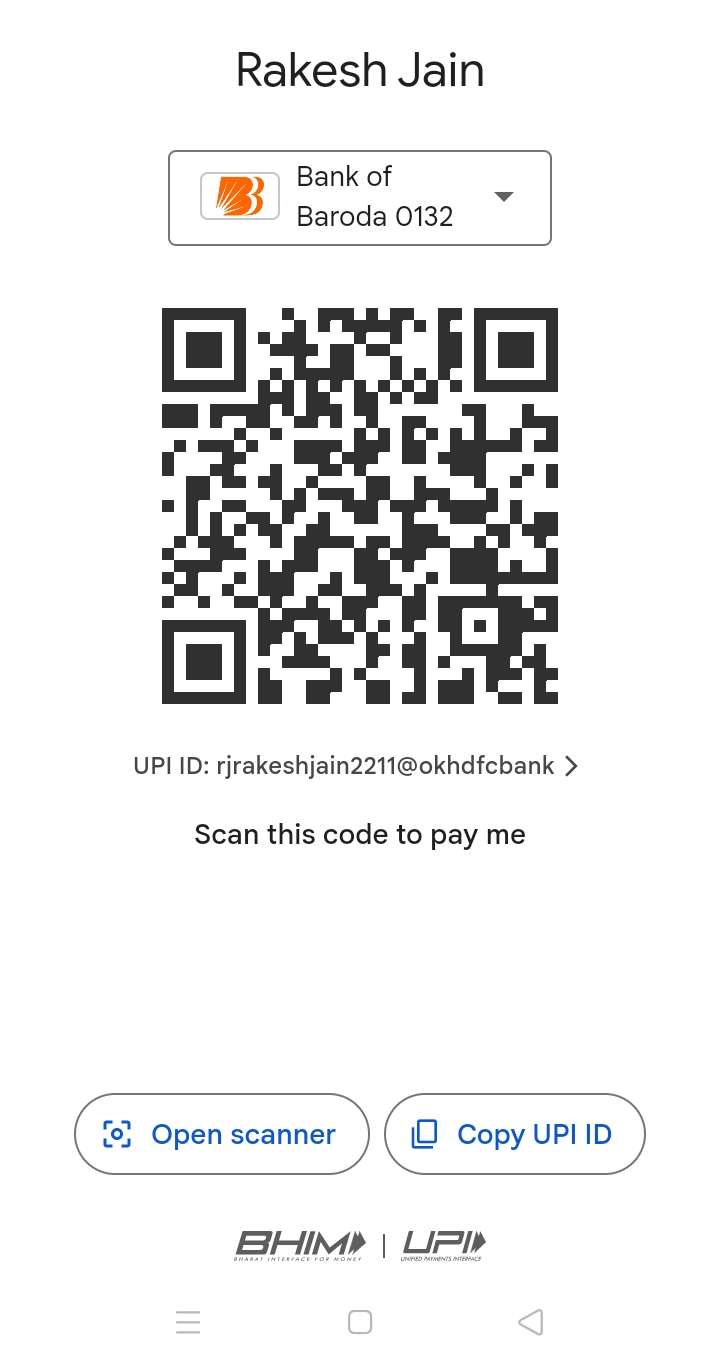Expand the Bank of Baroda 0132 account dropdown

point(503,197)
